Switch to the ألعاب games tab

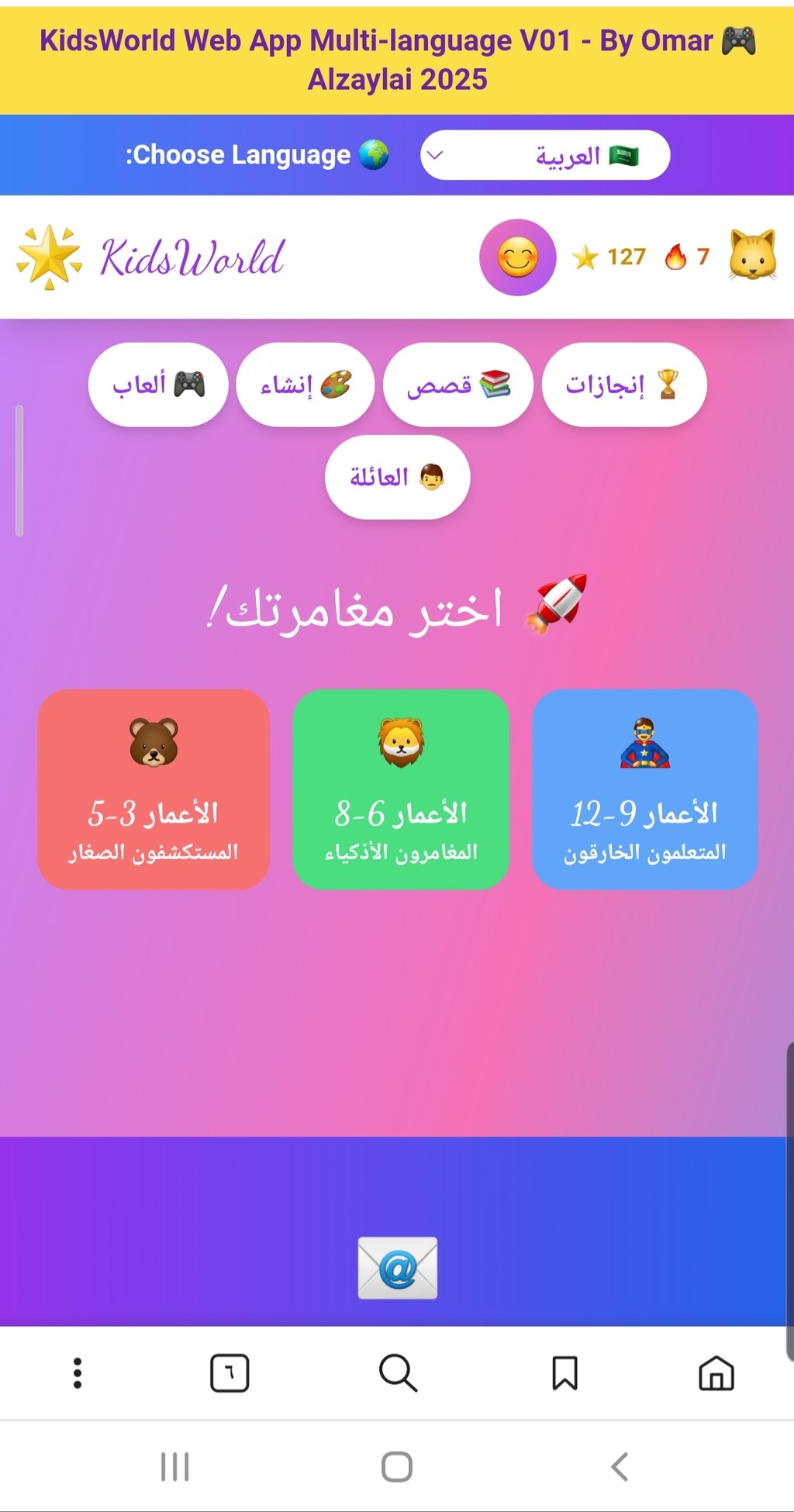coord(158,385)
